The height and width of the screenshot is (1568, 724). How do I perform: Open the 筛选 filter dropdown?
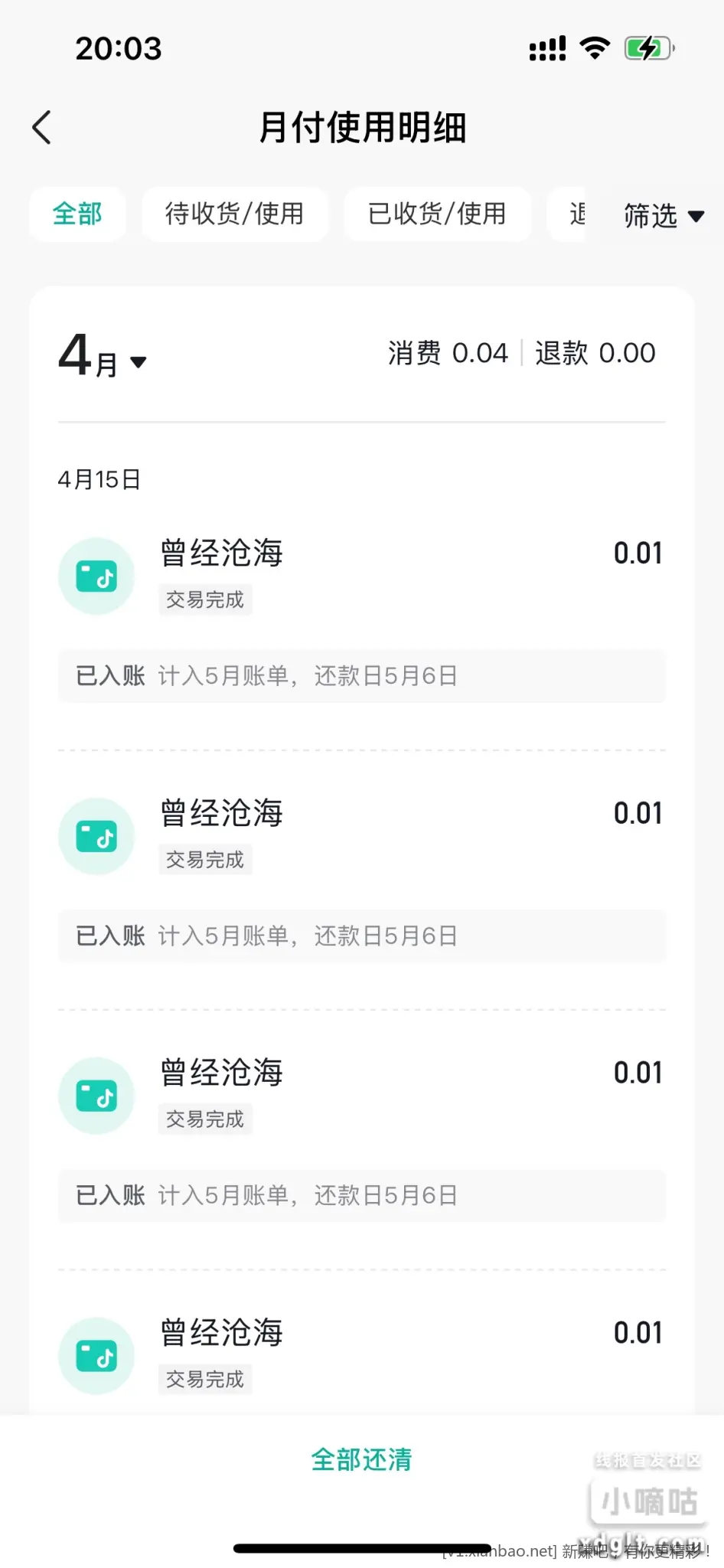click(663, 216)
